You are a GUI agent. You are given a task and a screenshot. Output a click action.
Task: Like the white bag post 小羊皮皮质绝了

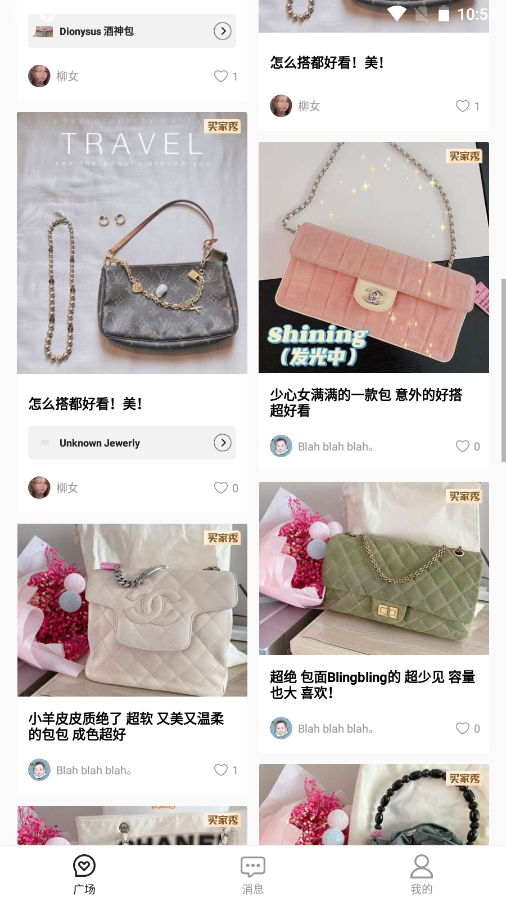tap(221, 769)
